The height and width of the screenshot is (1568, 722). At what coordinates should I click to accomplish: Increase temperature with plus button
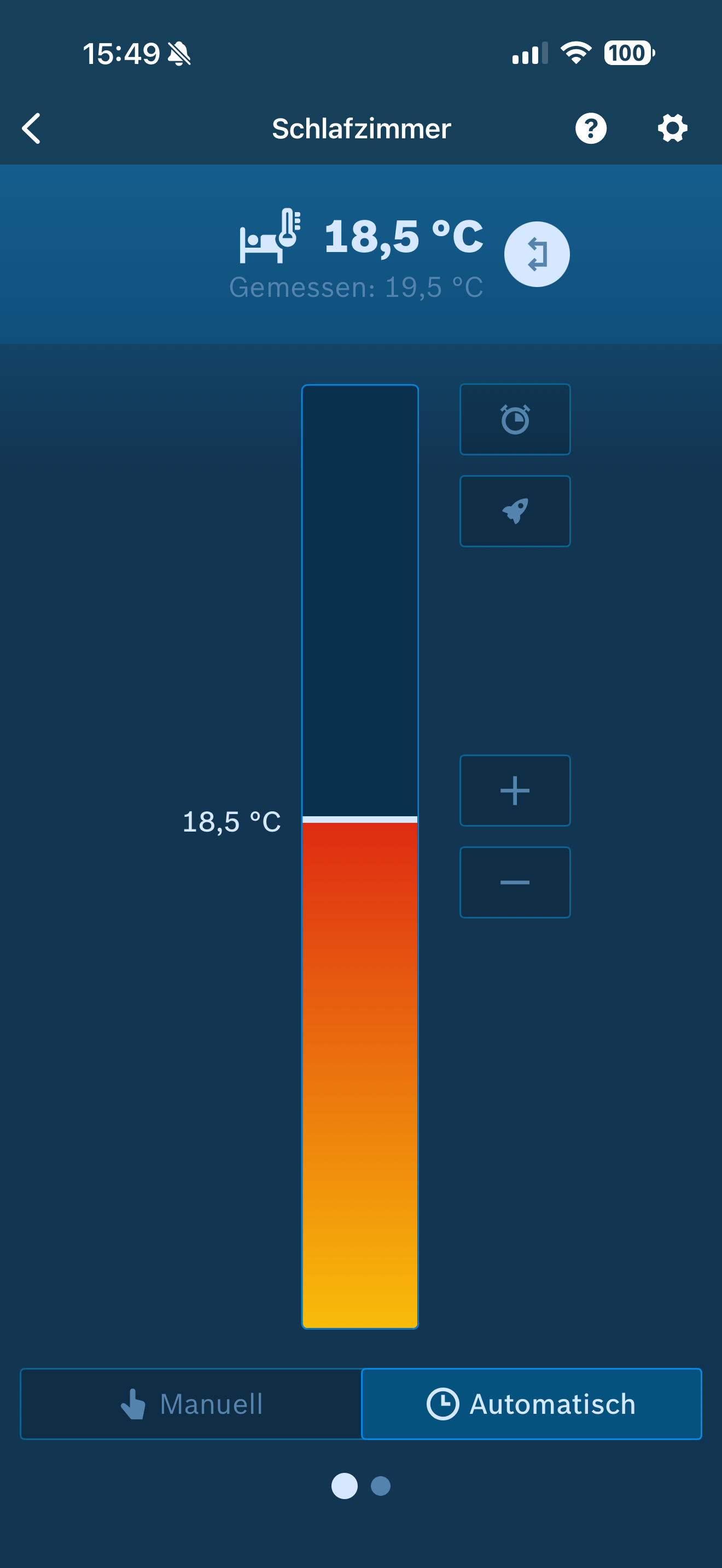(x=514, y=791)
